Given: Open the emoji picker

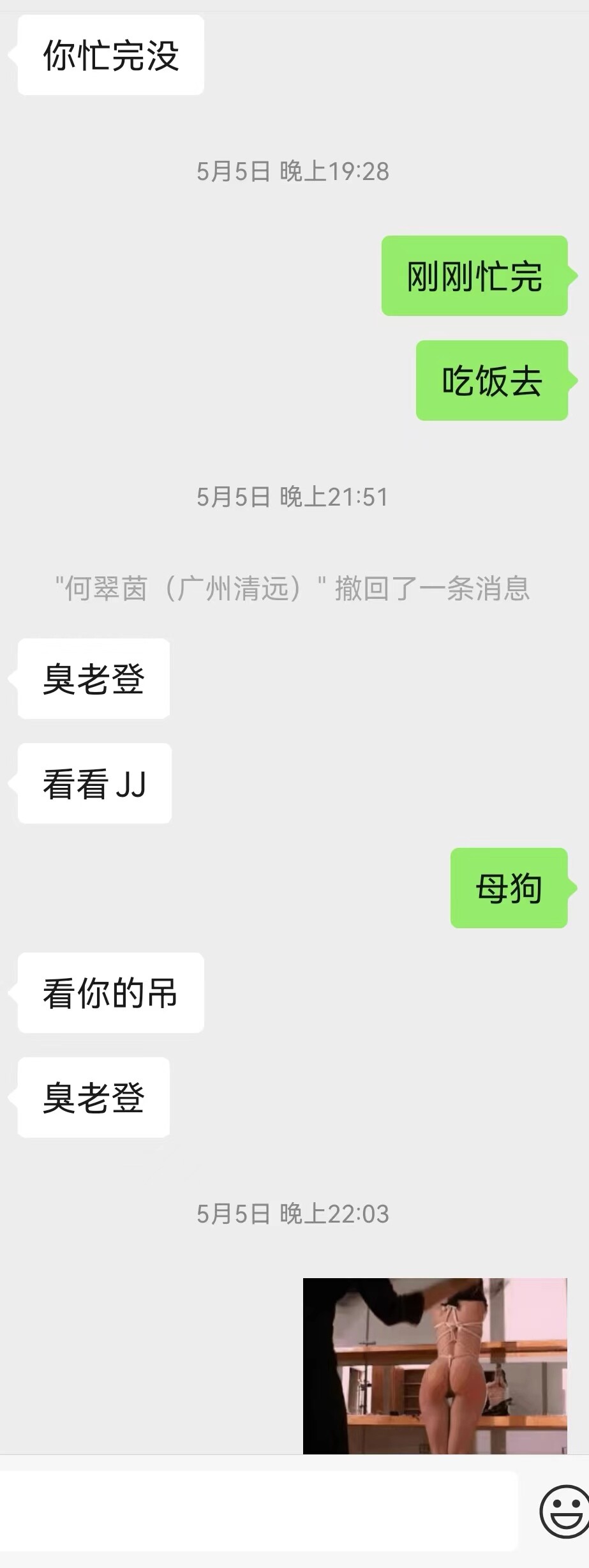Looking at the screenshot, I should 565,1512.
